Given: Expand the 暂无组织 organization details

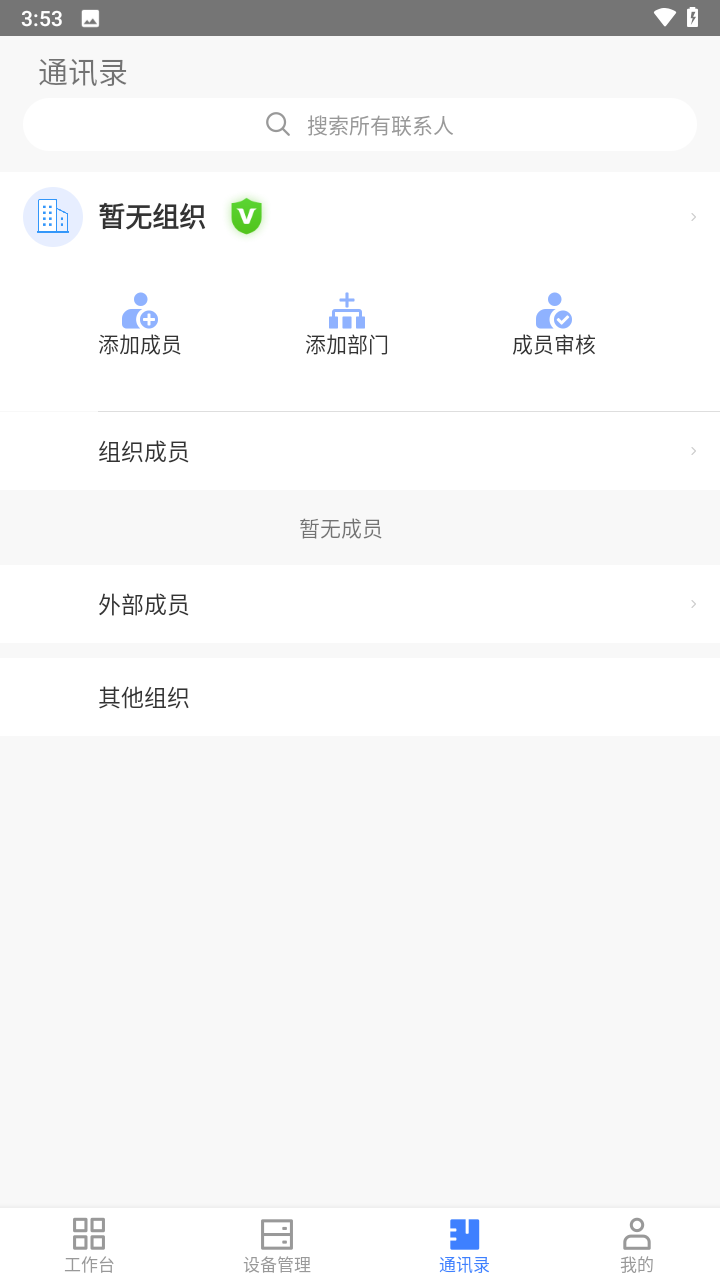Looking at the screenshot, I should point(692,216).
